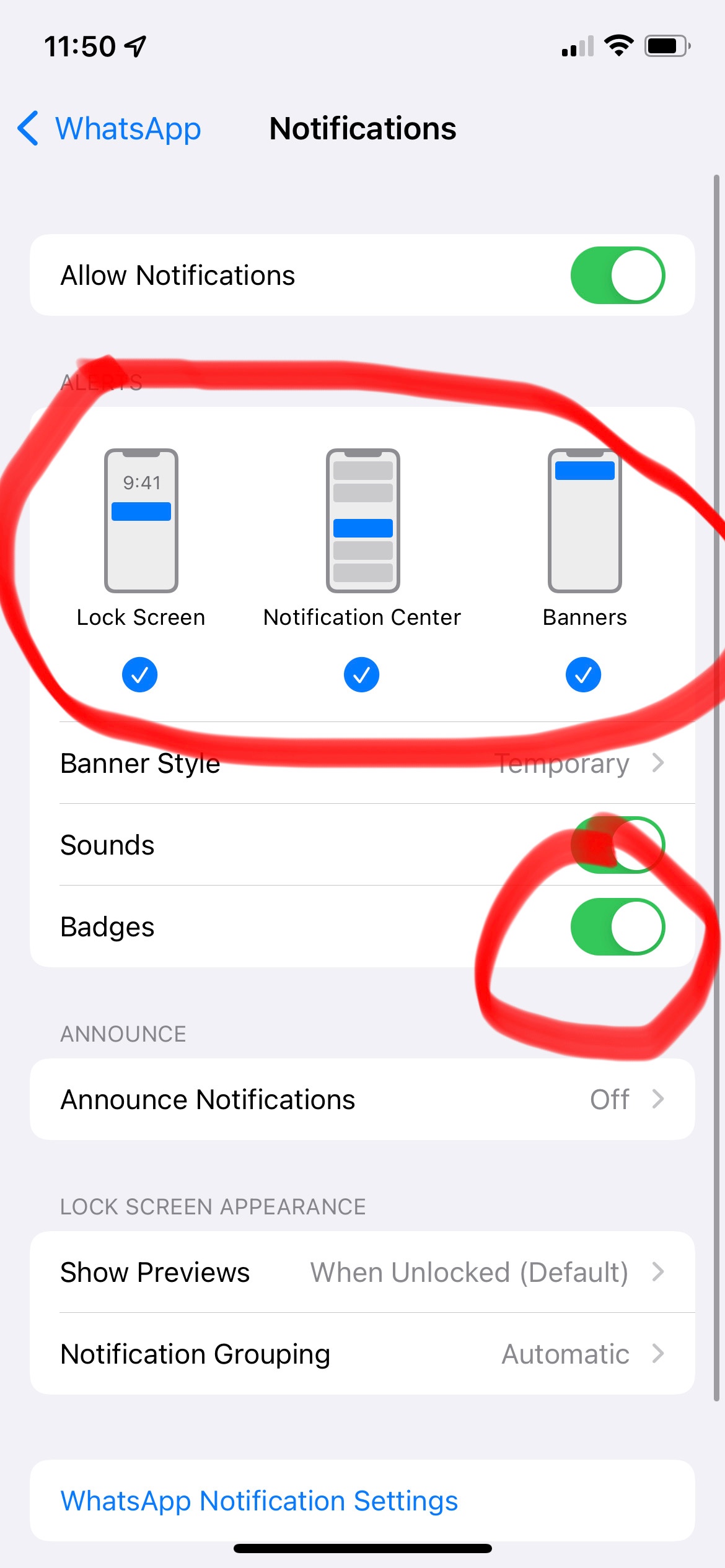Screen dimensions: 725x1568
Task: Open Show Previews options
Action: pos(362,1272)
